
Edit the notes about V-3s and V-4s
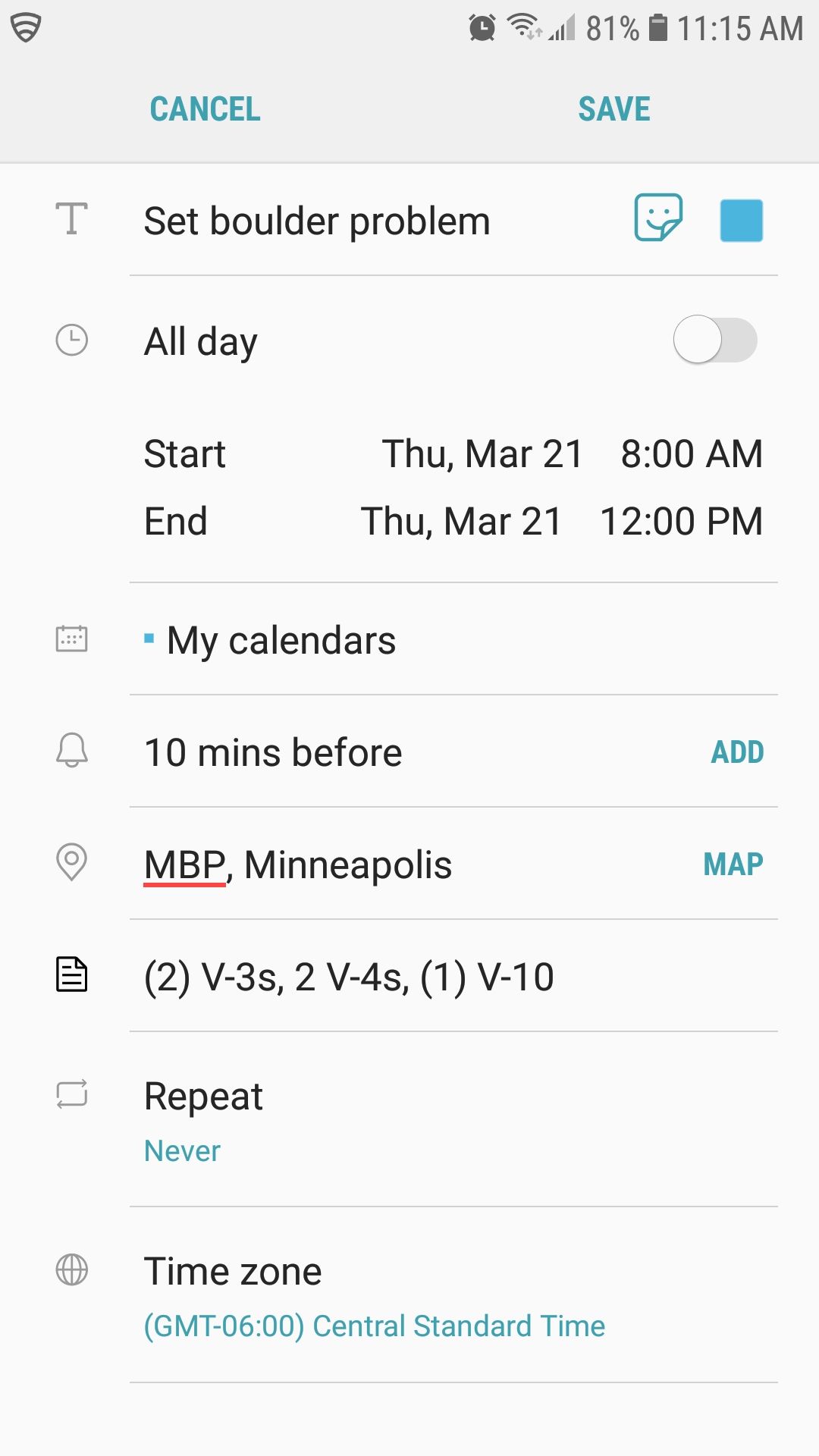349,977
